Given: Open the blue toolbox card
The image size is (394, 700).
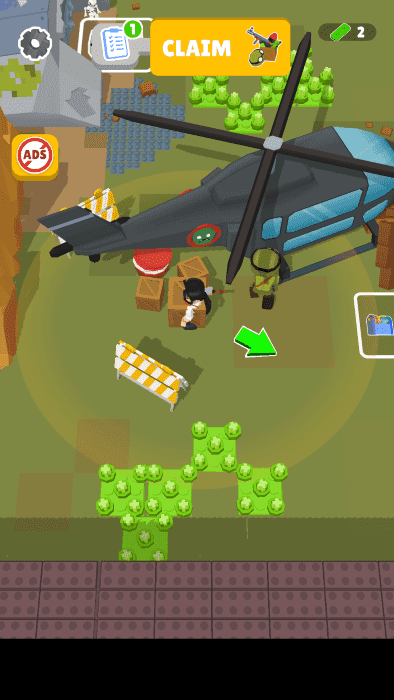Looking at the screenshot, I should pos(375,325).
